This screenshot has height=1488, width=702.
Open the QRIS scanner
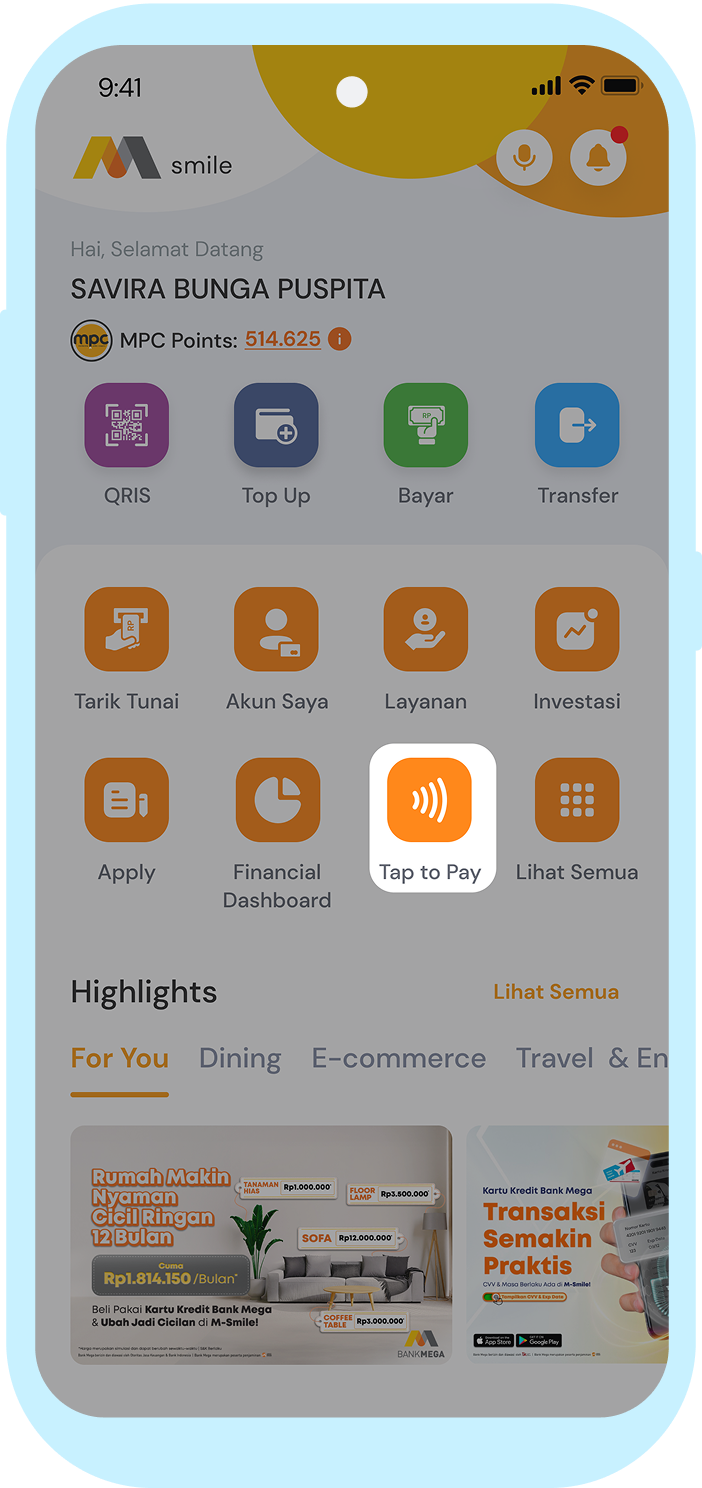point(126,426)
